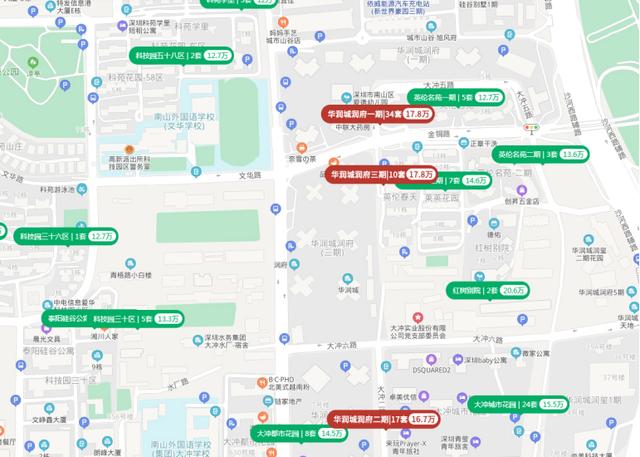640x457 pixels.
Task: View 英伦名苑一期 1套 listing
Action: pos(455,97)
